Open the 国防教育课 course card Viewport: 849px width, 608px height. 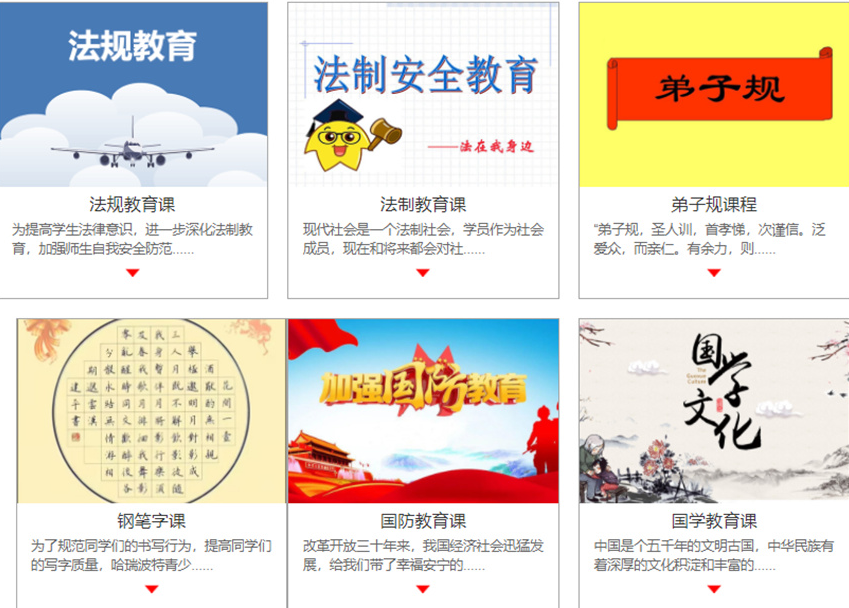pos(423,521)
